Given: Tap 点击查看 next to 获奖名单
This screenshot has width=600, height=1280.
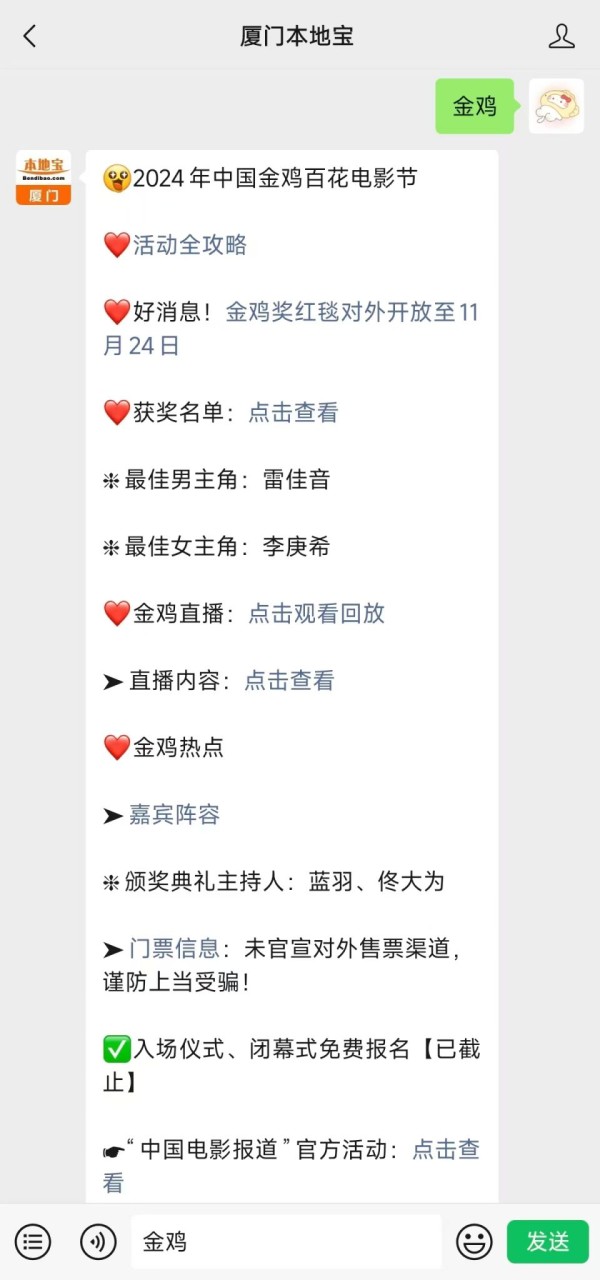Looking at the screenshot, I should (x=293, y=412).
